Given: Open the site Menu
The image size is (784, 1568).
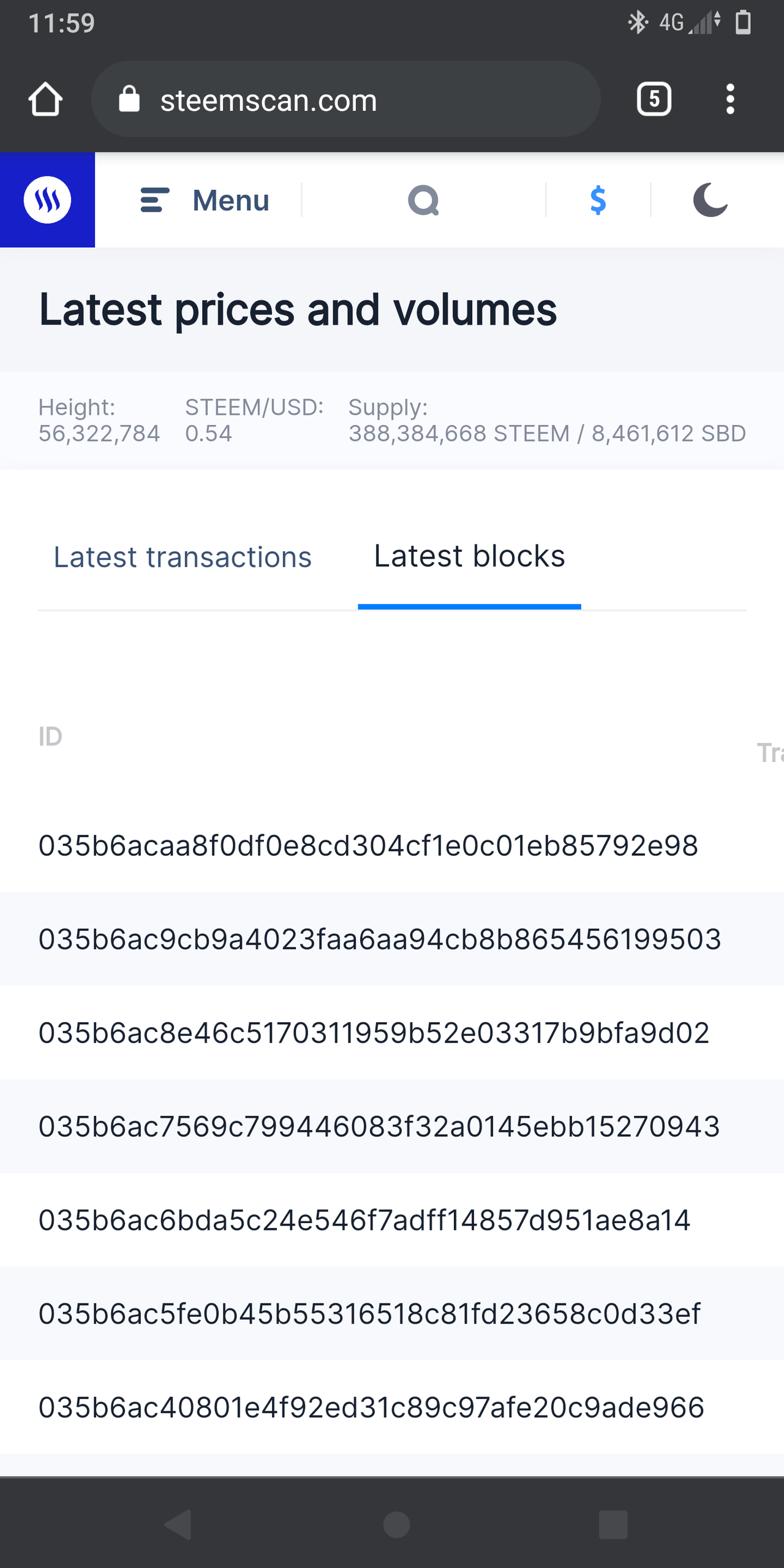Looking at the screenshot, I should 205,200.
